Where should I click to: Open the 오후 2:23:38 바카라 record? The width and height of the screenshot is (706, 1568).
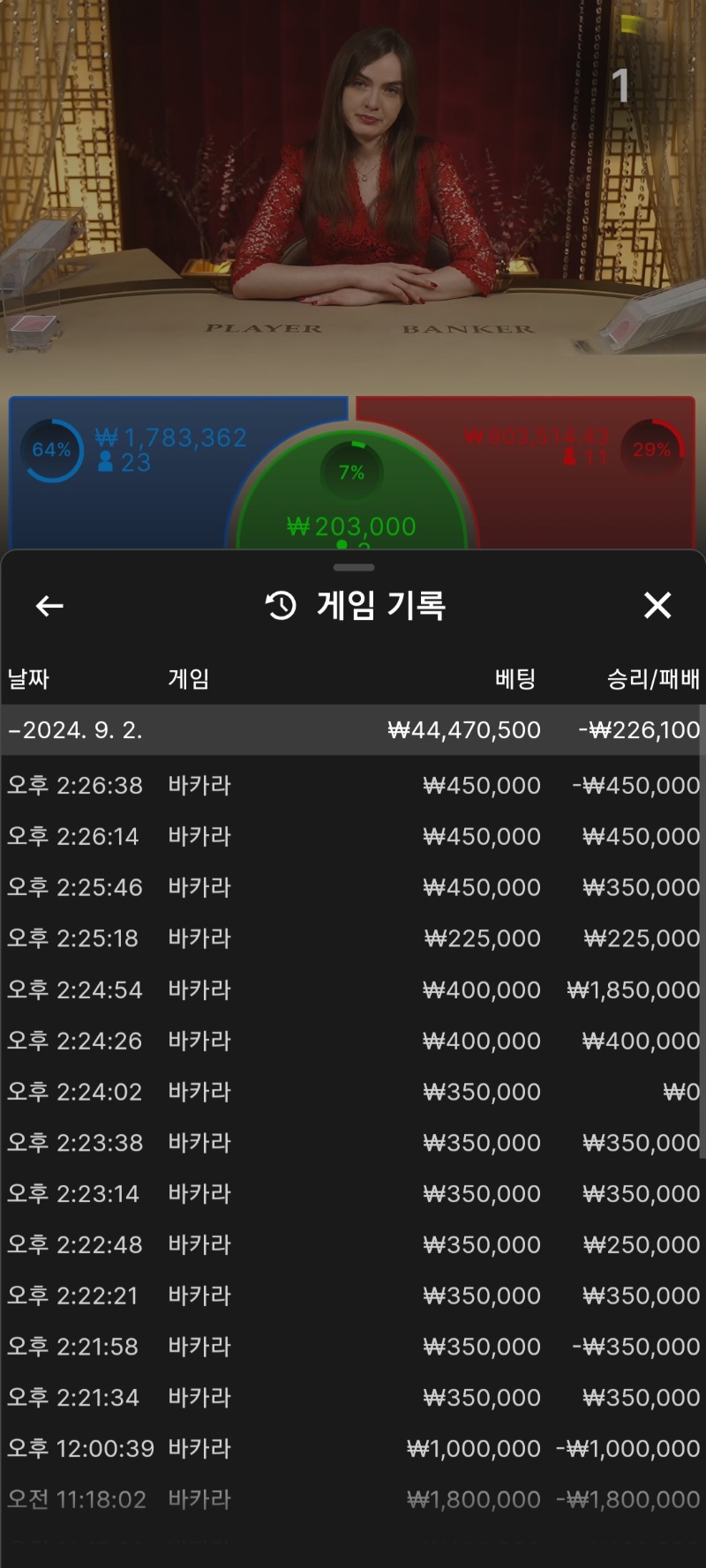point(351,1143)
